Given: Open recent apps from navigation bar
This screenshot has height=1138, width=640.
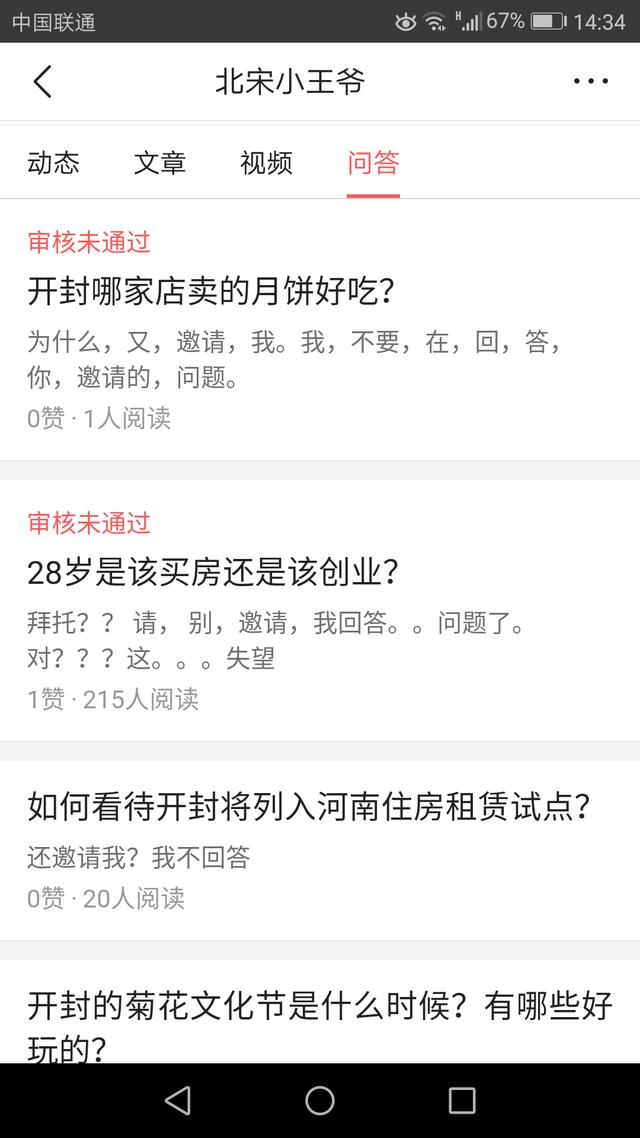Looking at the screenshot, I should 462,1101.
